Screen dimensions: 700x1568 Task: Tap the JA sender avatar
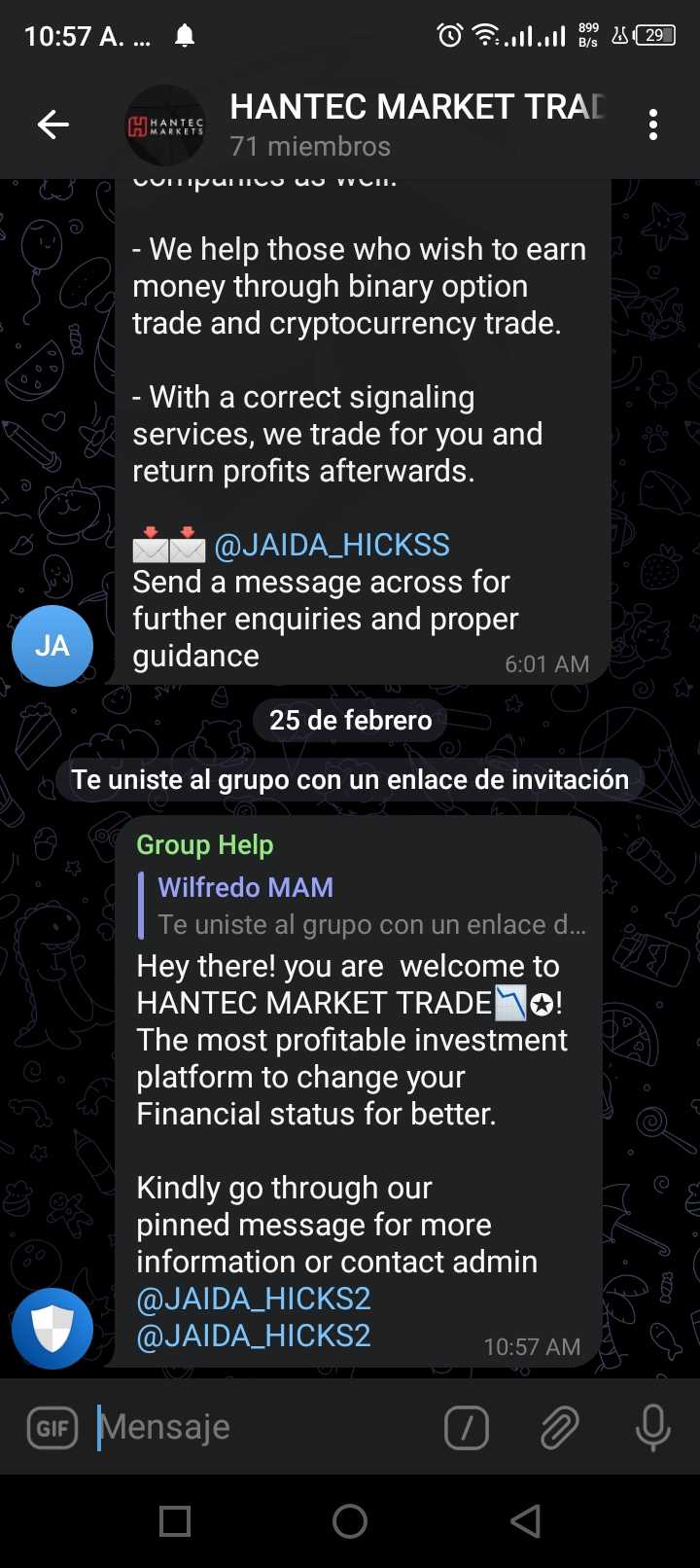(x=52, y=646)
